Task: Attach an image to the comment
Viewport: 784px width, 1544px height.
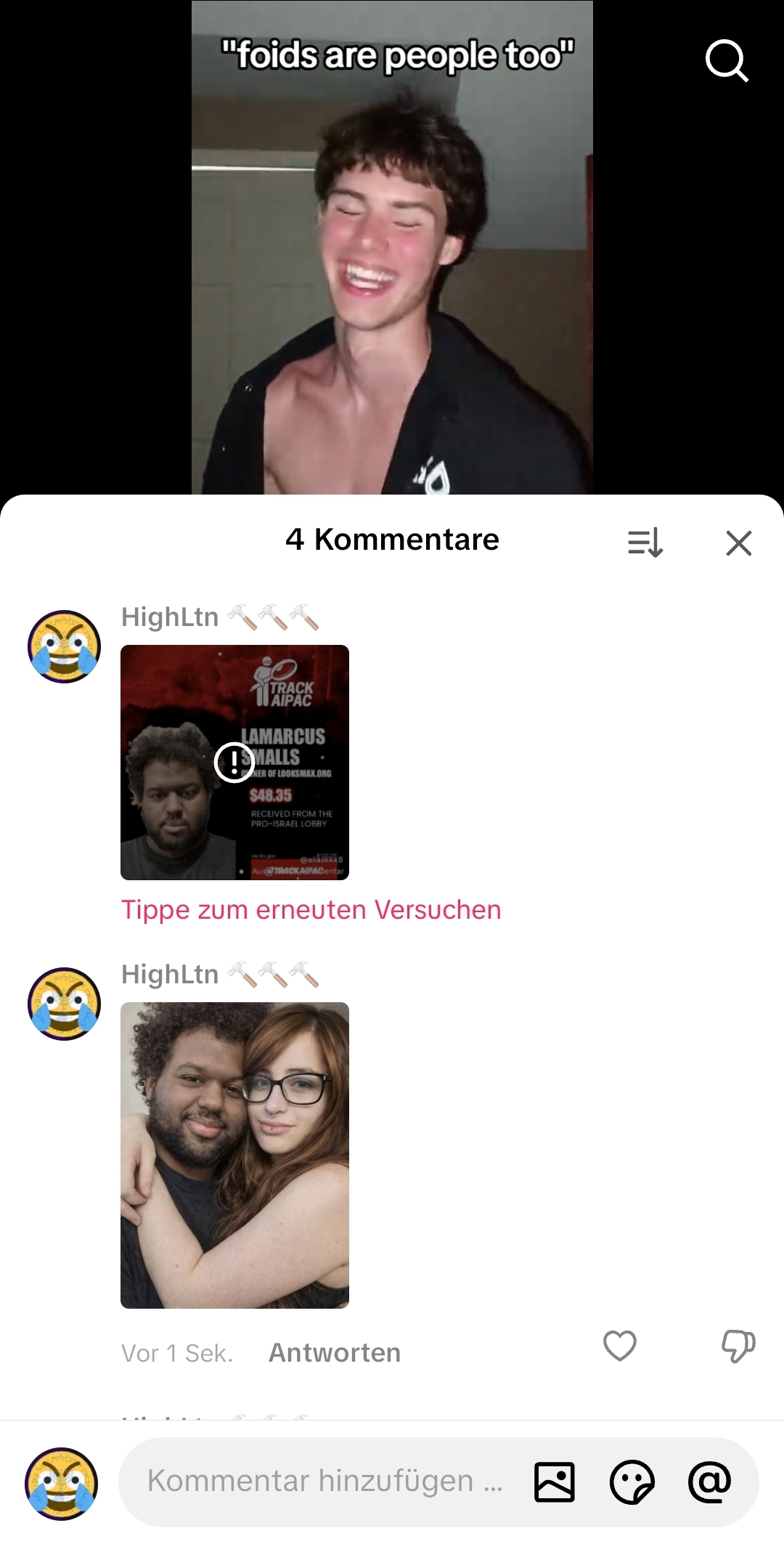Action: click(x=555, y=1482)
